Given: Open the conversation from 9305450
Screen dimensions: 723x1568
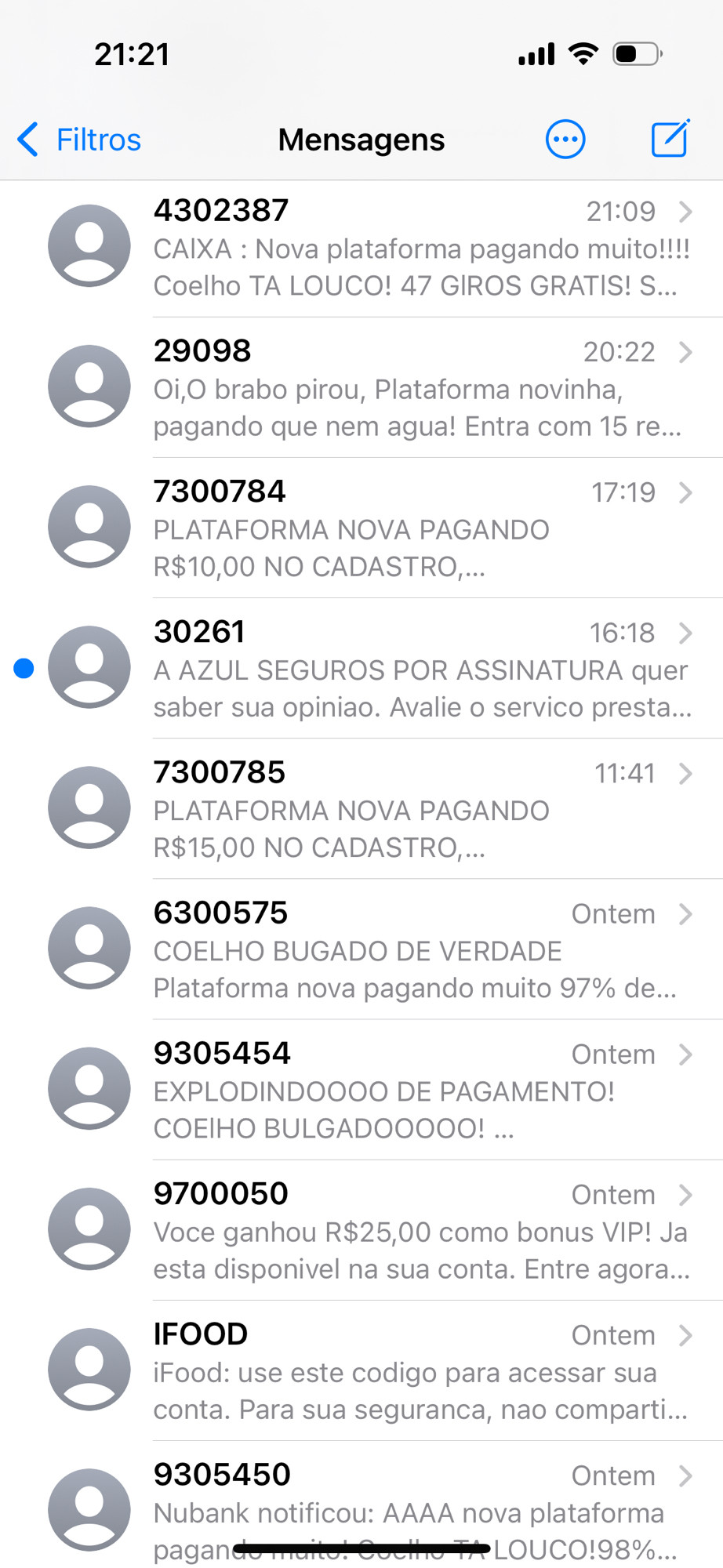Looking at the screenshot, I should click(361, 1504).
